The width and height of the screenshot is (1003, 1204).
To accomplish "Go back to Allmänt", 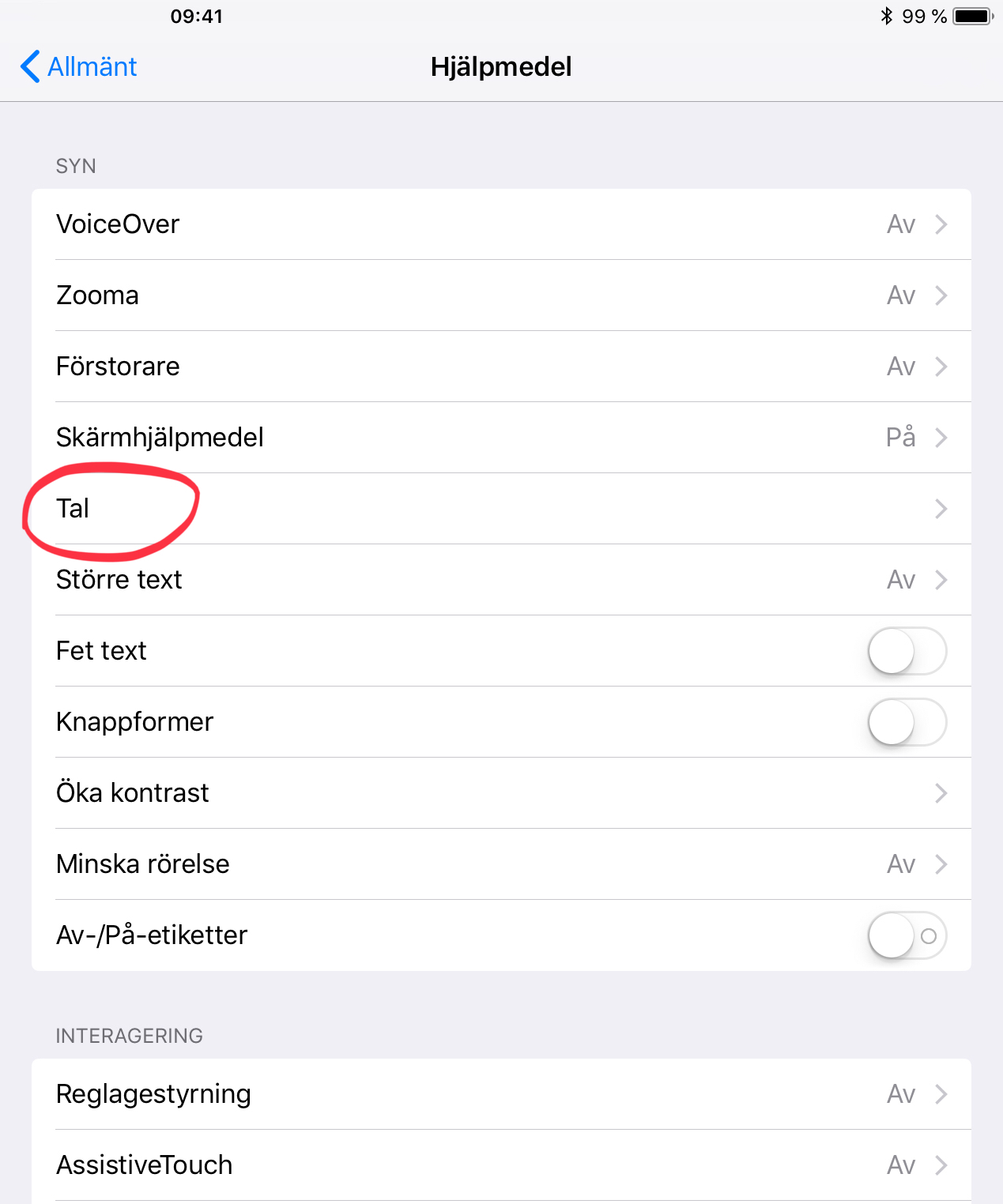I will pyautogui.click(x=79, y=66).
